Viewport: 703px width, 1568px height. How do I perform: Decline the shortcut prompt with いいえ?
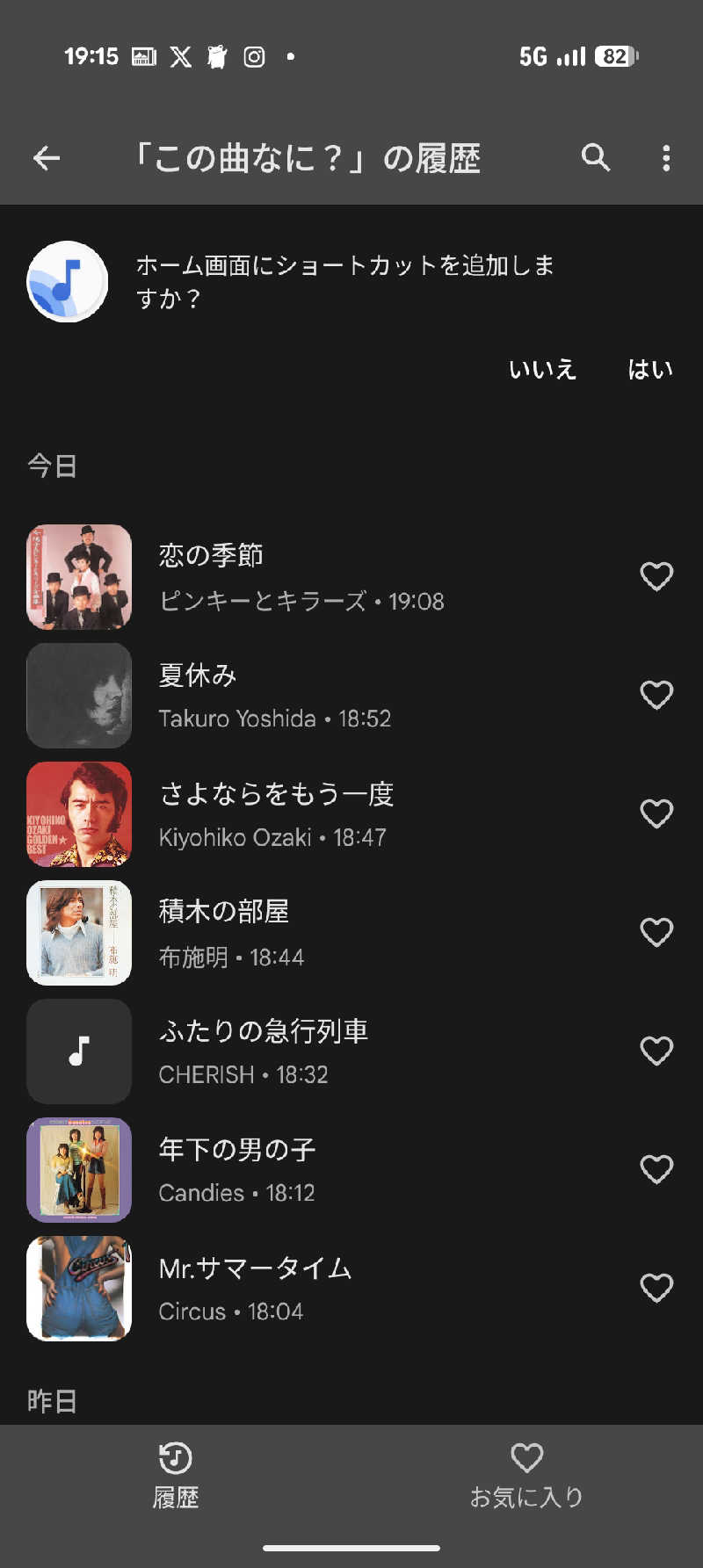[541, 369]
